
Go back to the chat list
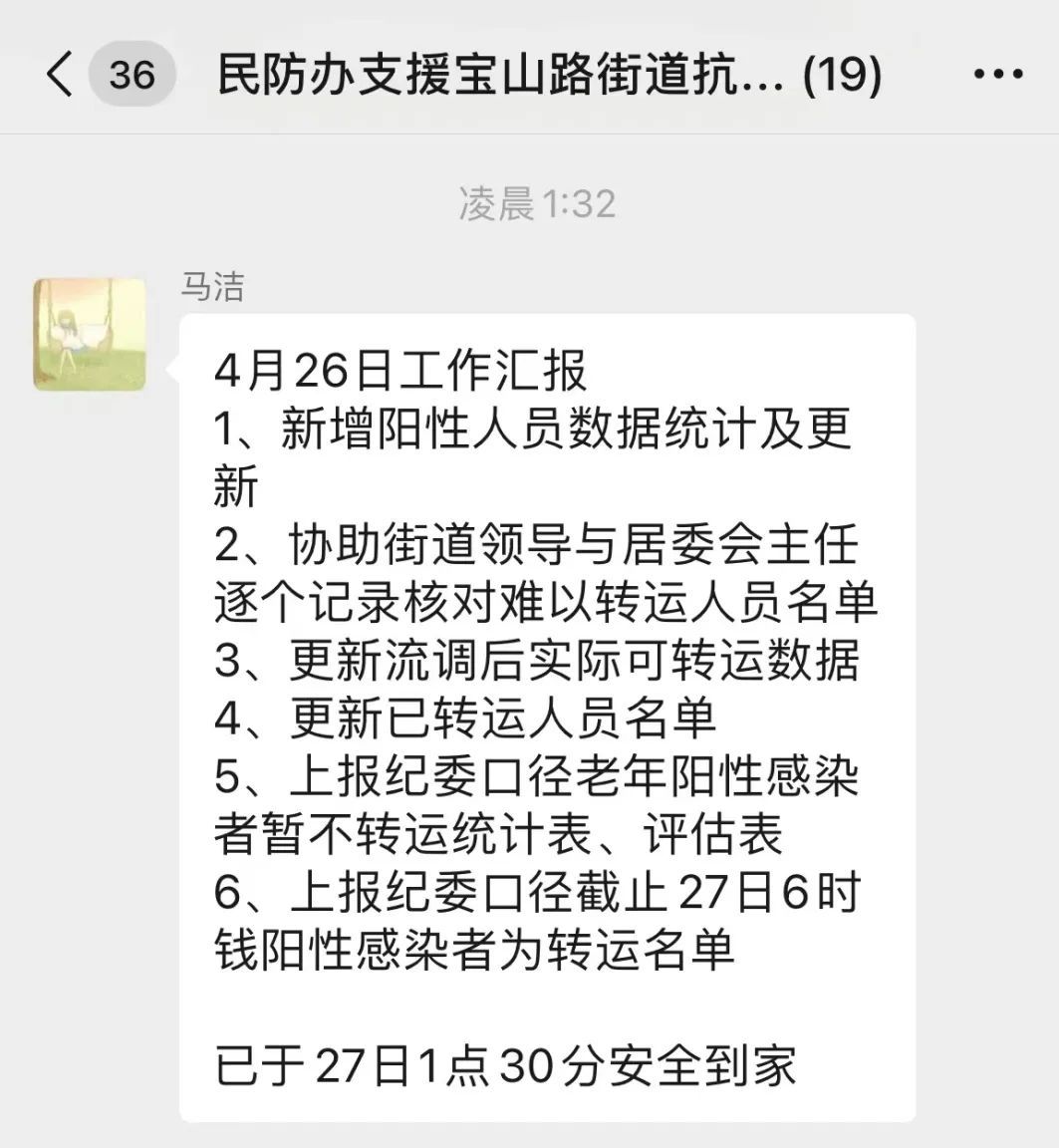pos(60,75)
